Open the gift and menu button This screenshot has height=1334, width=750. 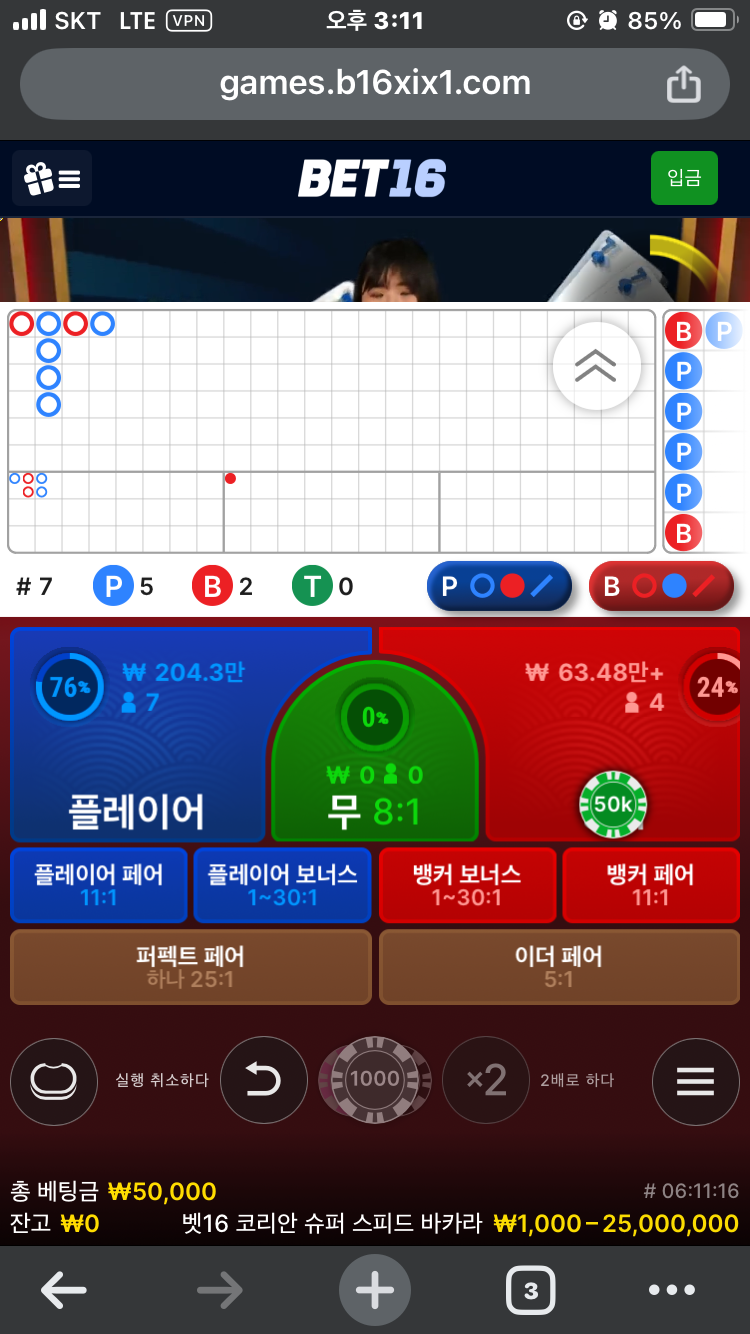coord(51,179)
